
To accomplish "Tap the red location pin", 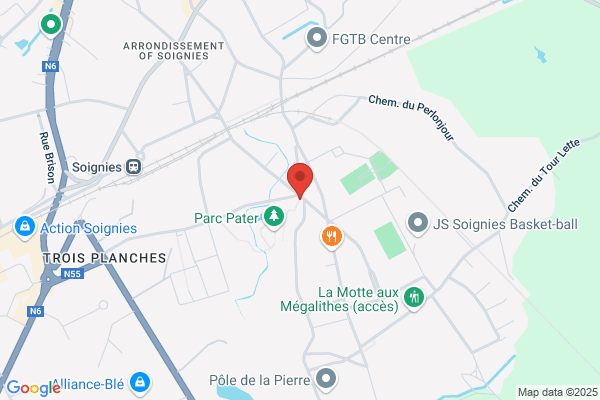I will tap(300, 180).
